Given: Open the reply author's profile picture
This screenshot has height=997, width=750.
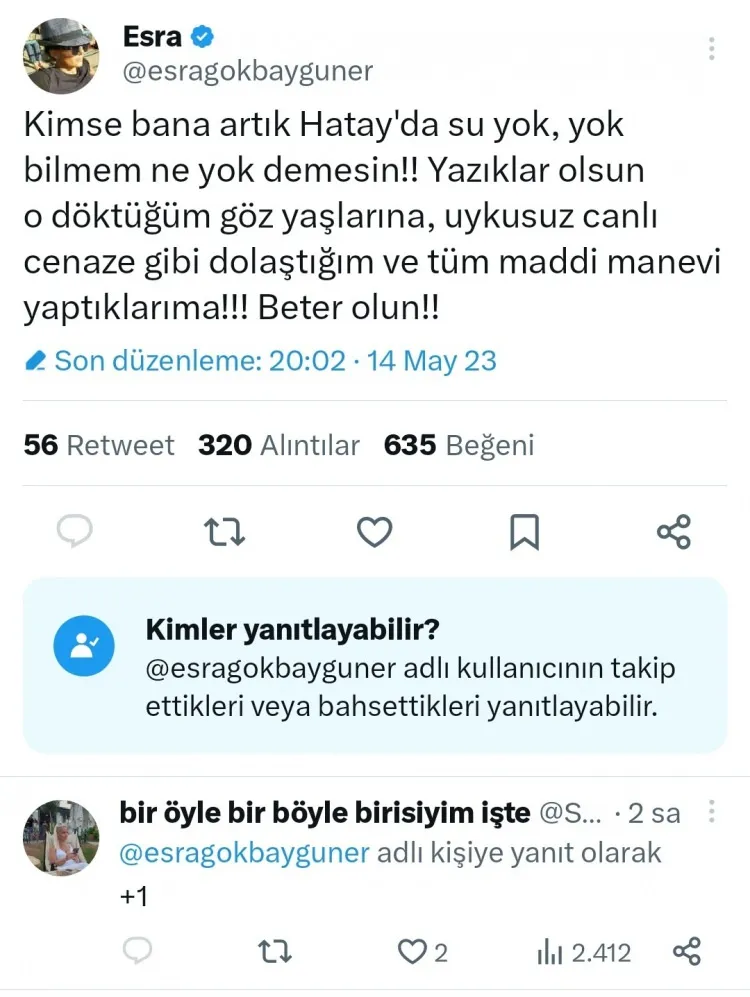Looking at the screenshot, I should tap(61, 838).
